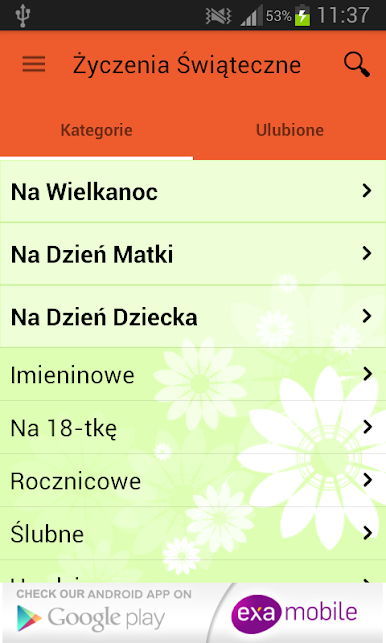Open the hamburger drawer menu
This screenshot has width=386, height=643.
click(34, 64)
